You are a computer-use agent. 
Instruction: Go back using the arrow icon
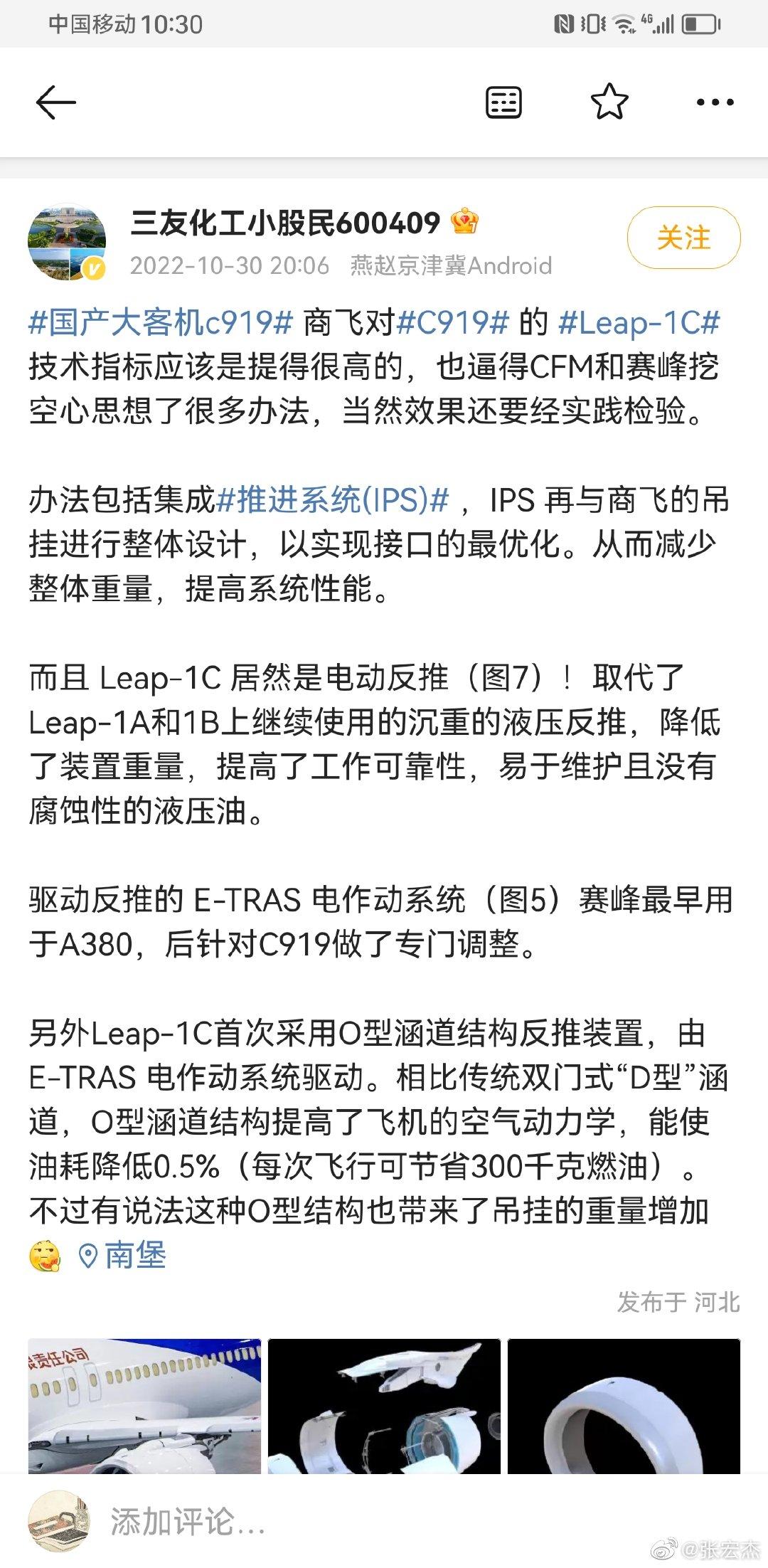point(55,102)
